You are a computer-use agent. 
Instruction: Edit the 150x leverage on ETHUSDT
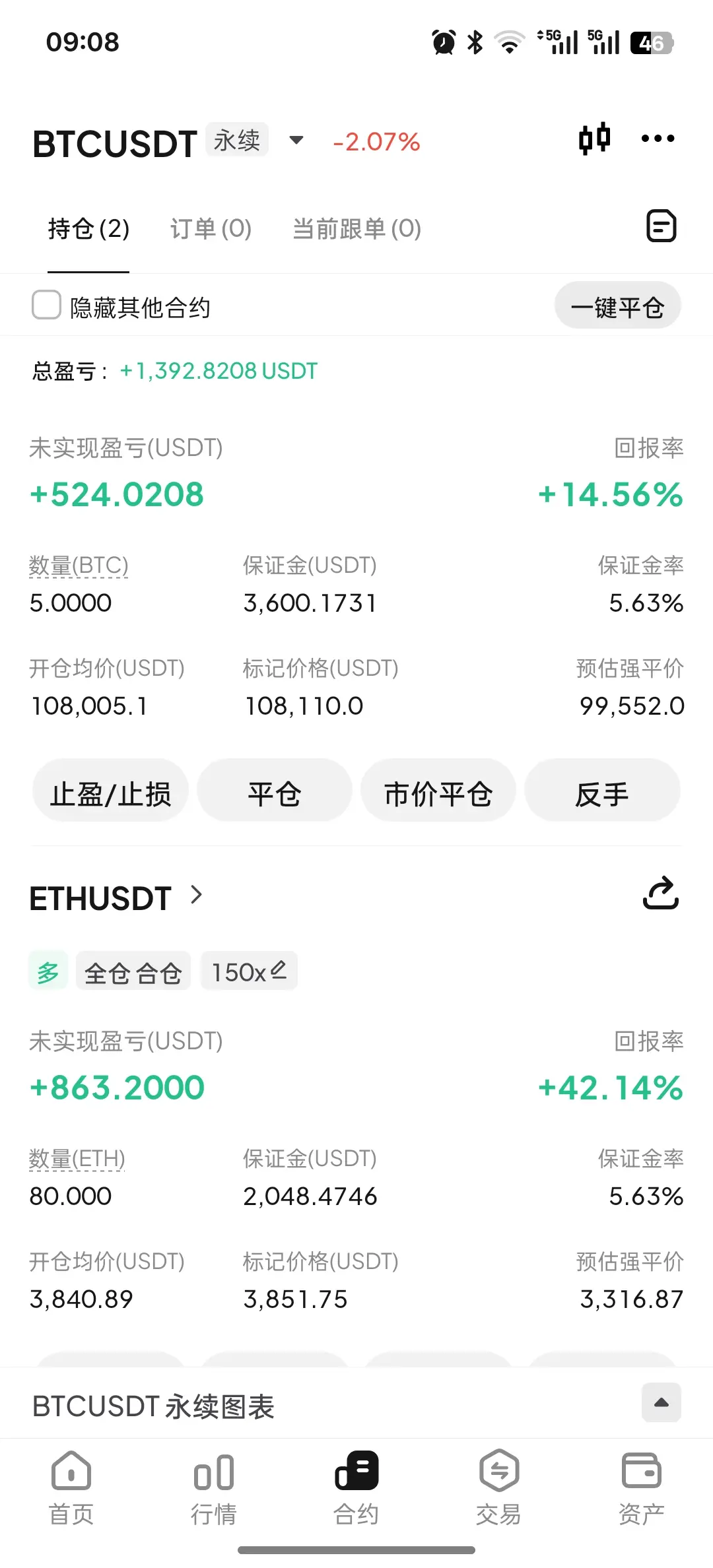click(x=249, y=971)
